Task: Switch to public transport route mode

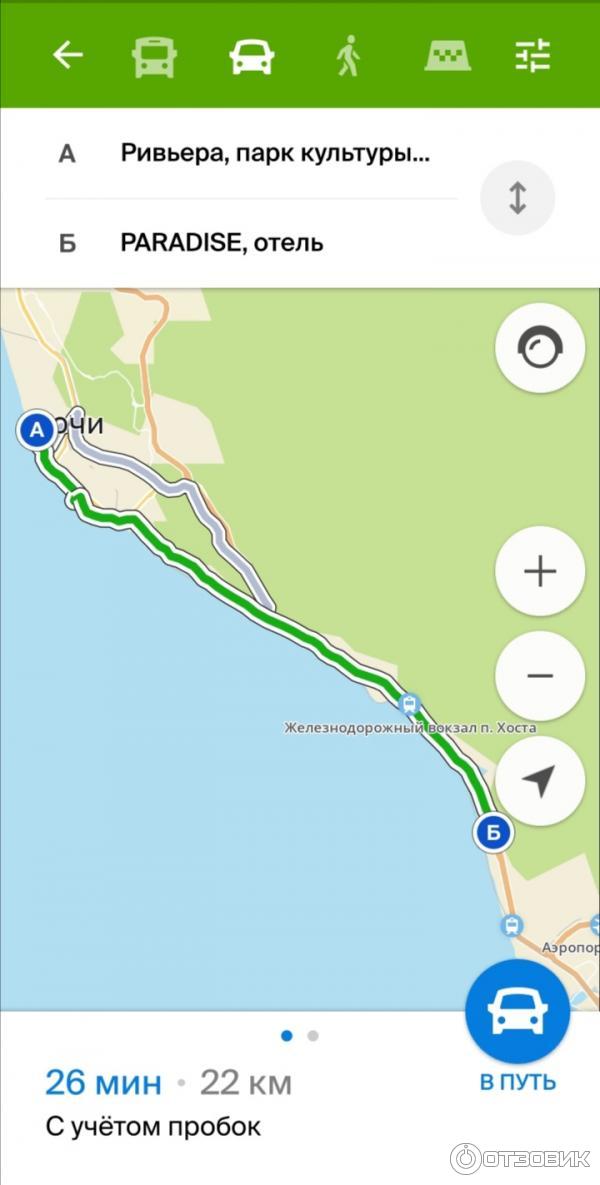Action: point(155,56)
